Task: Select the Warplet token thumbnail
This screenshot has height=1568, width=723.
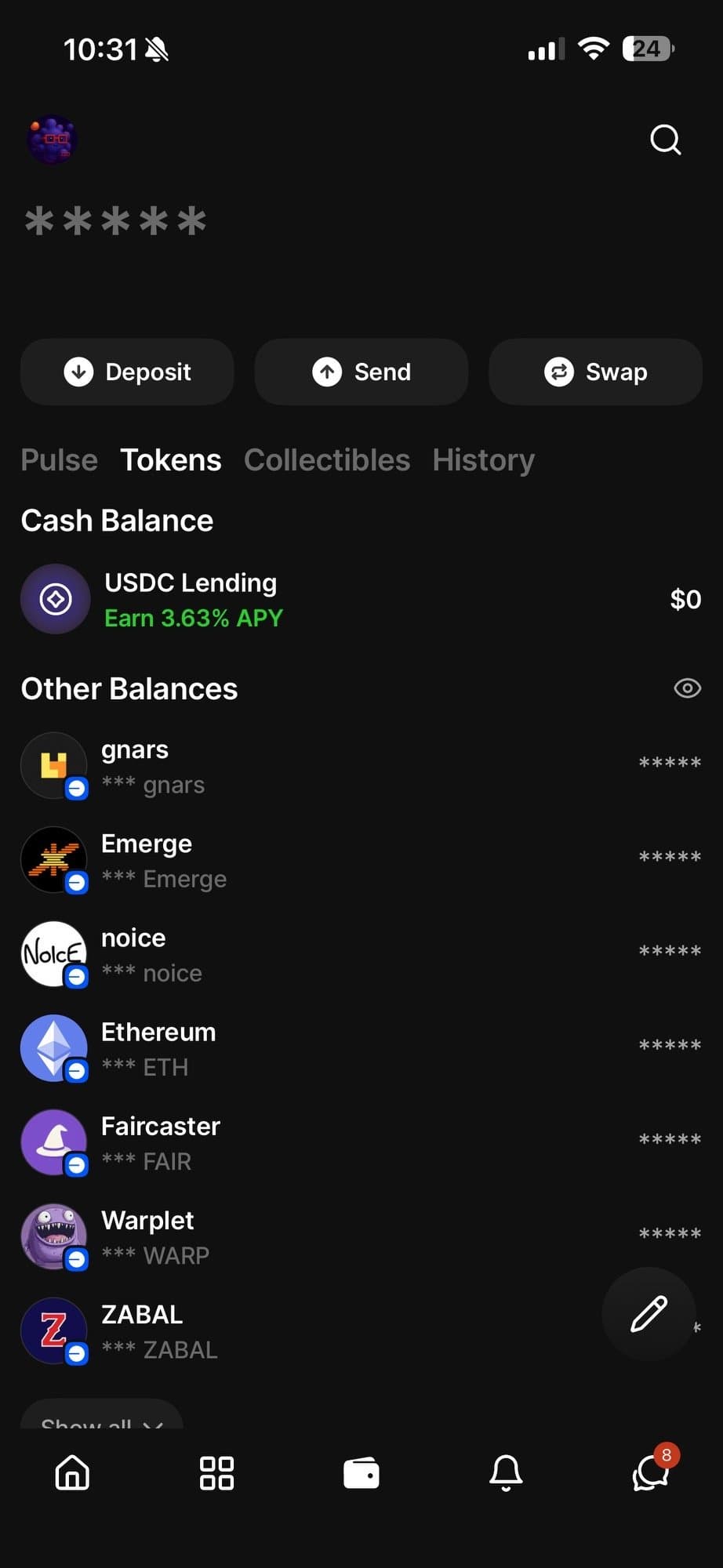Action: pos(53,1237)
